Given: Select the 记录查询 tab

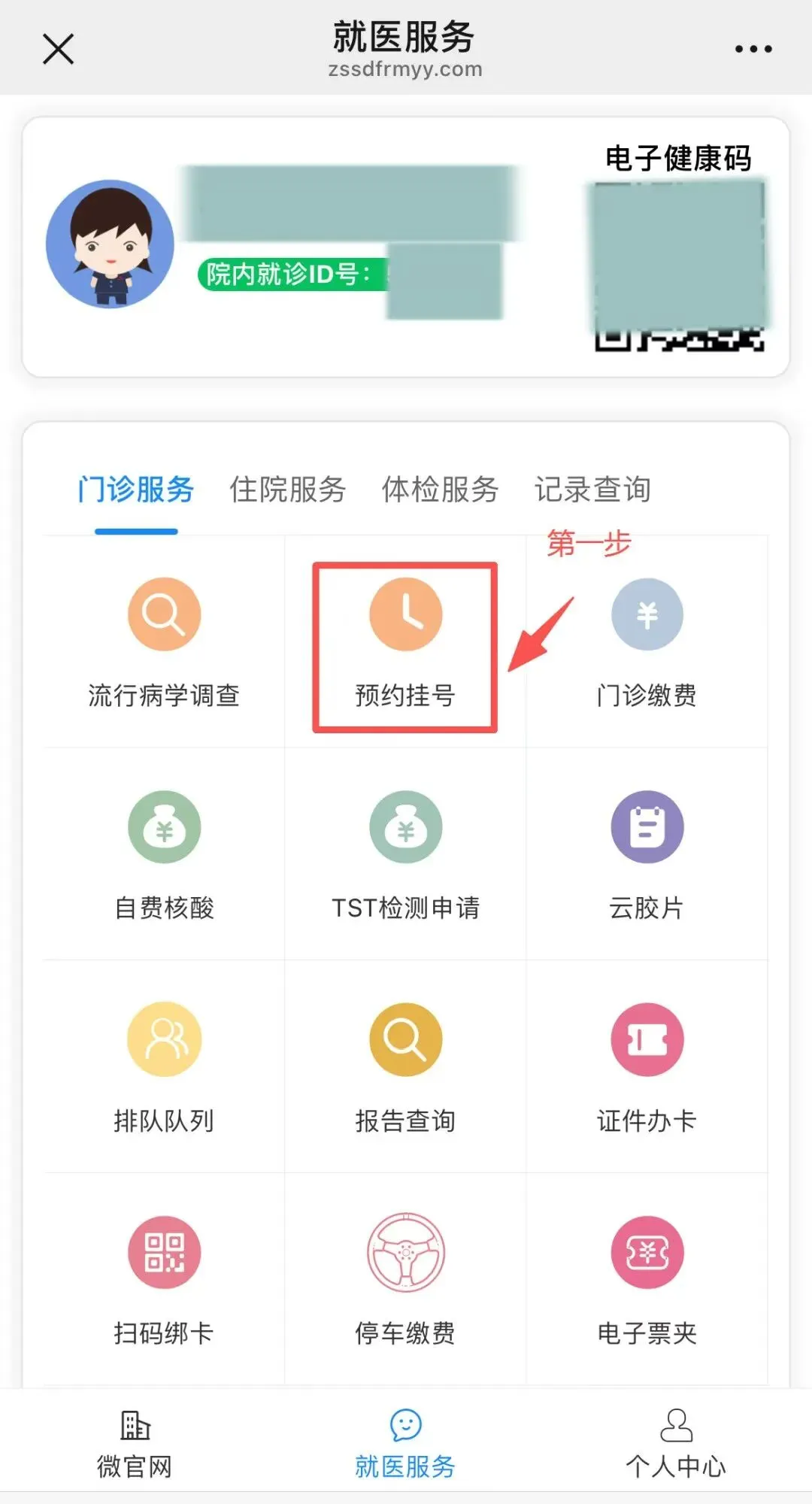Looking at the screenshot, I should pyautogui.click(x=592, y=490).
